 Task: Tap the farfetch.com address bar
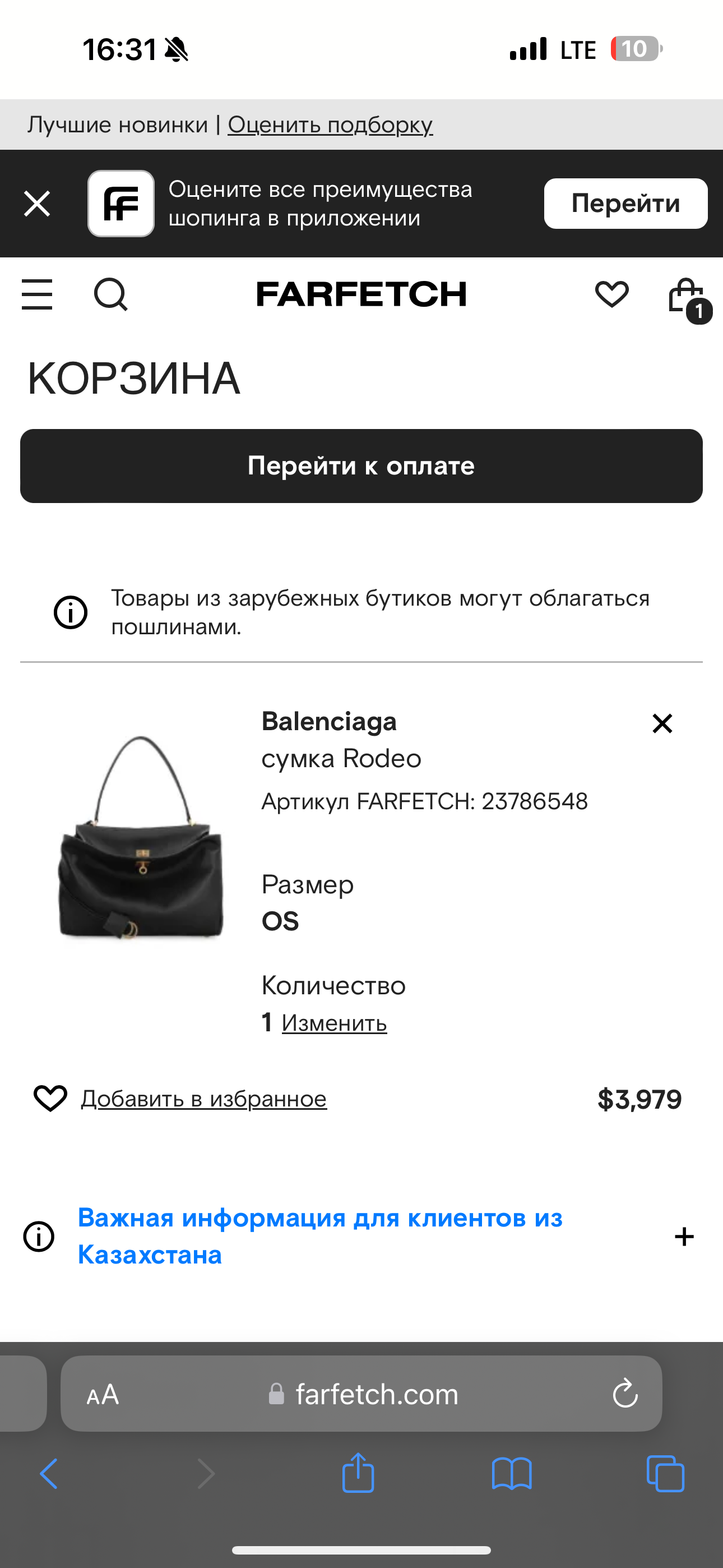(x=376, y=1394)
